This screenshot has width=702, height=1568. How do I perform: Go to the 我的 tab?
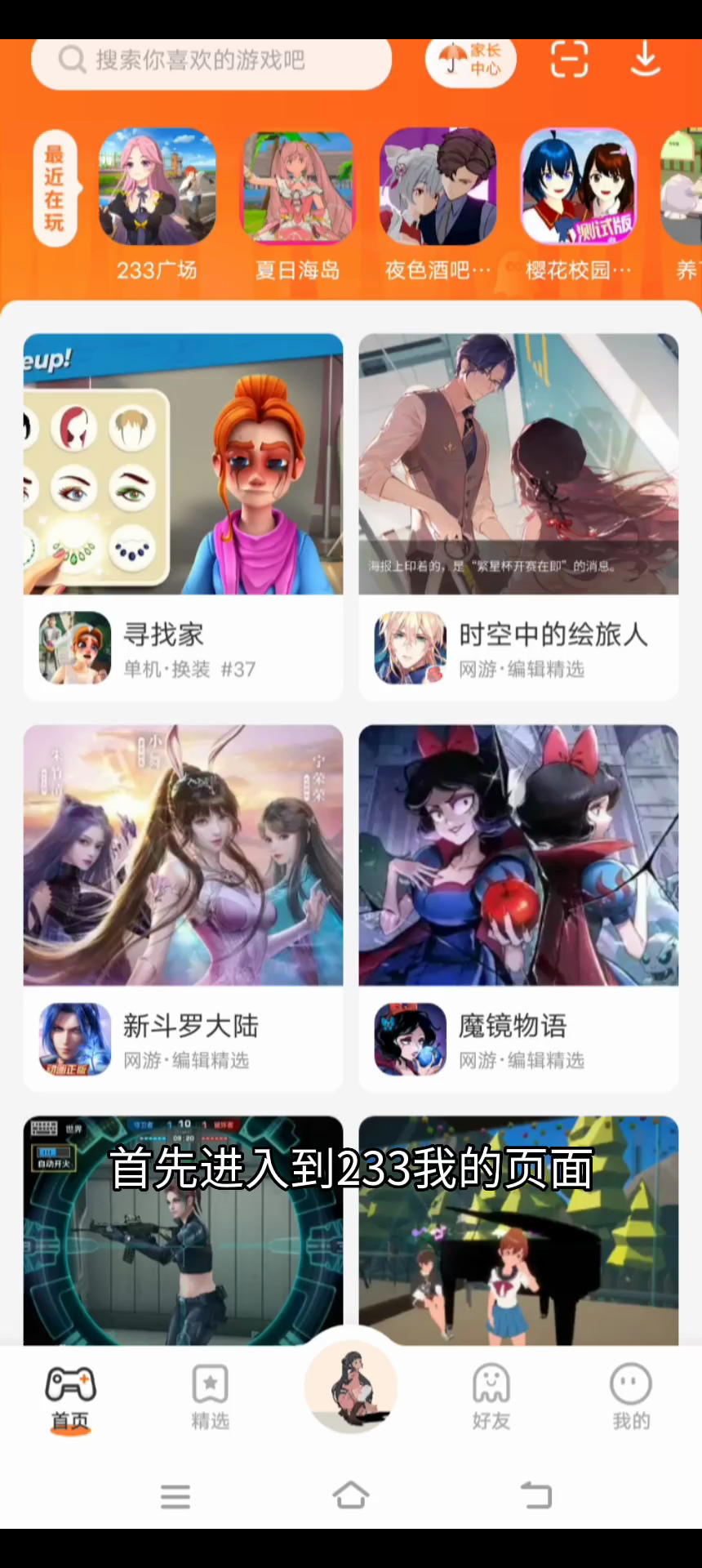click(631, 1397)
